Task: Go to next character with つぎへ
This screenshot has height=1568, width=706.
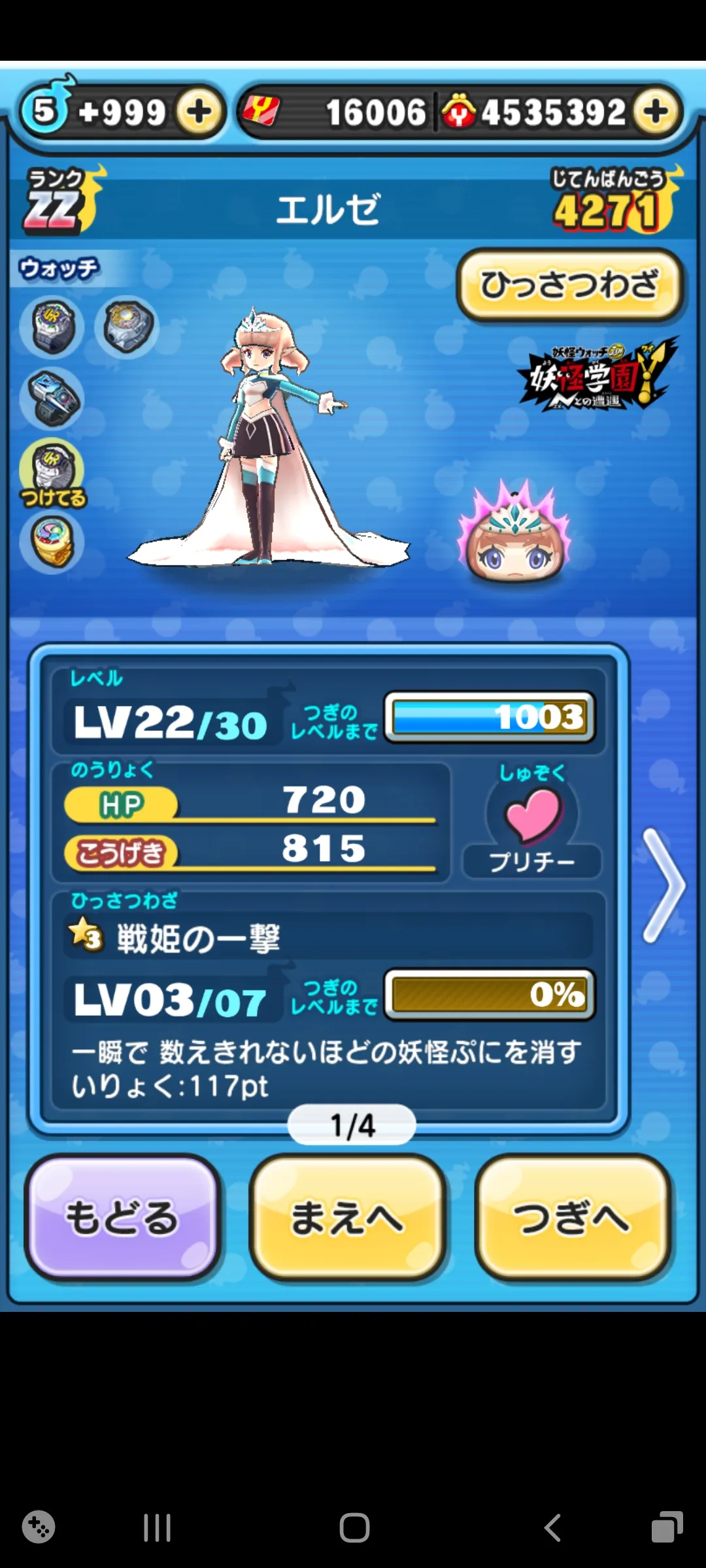Action: click(x=573, y=1218)
